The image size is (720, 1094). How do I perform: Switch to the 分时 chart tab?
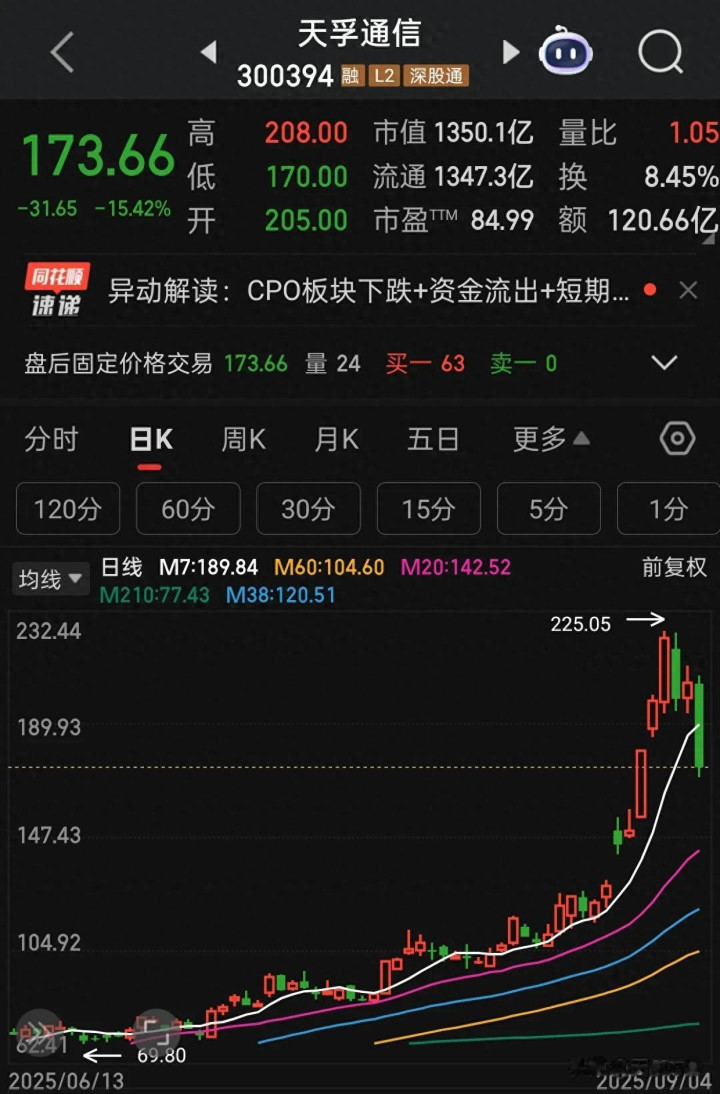pyautogui.click(x=52, y=439)
